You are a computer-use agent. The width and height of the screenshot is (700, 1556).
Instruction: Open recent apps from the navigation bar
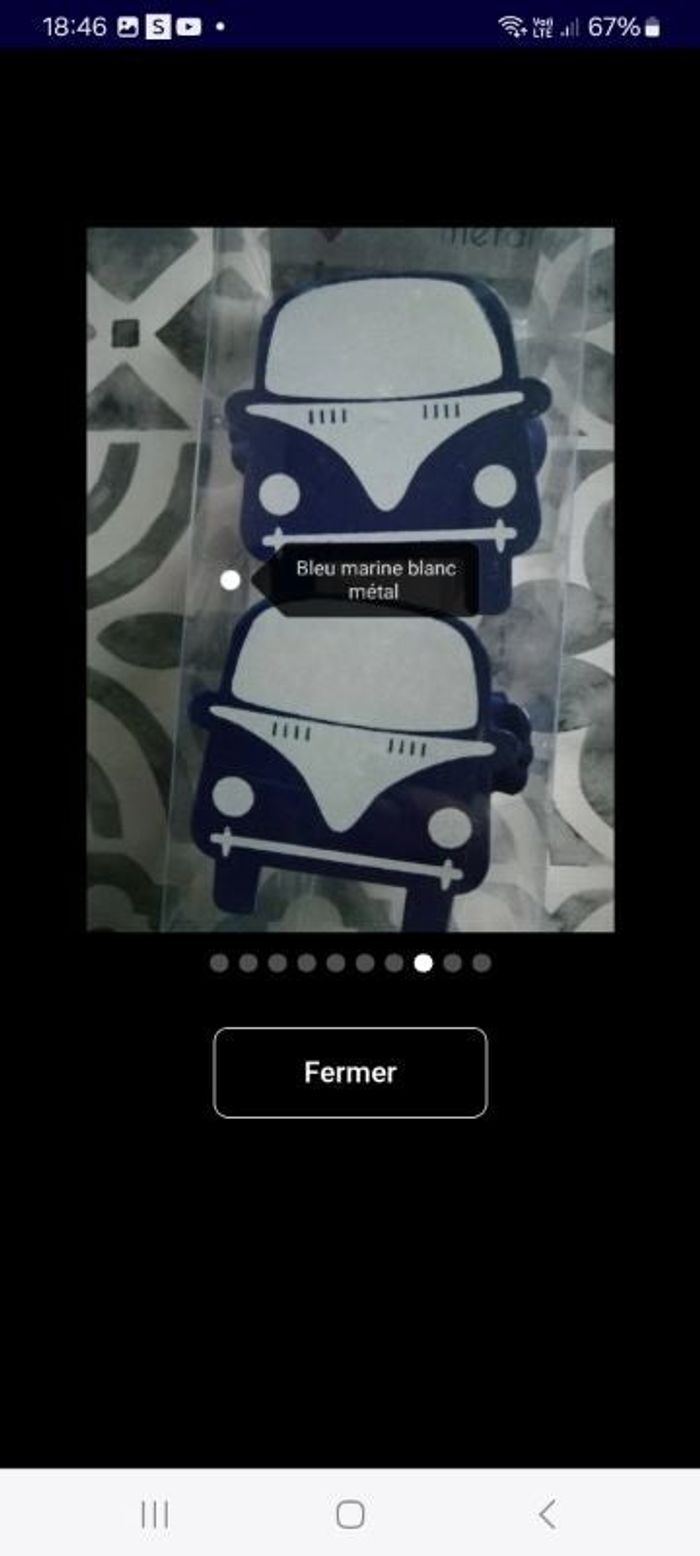155,1514
